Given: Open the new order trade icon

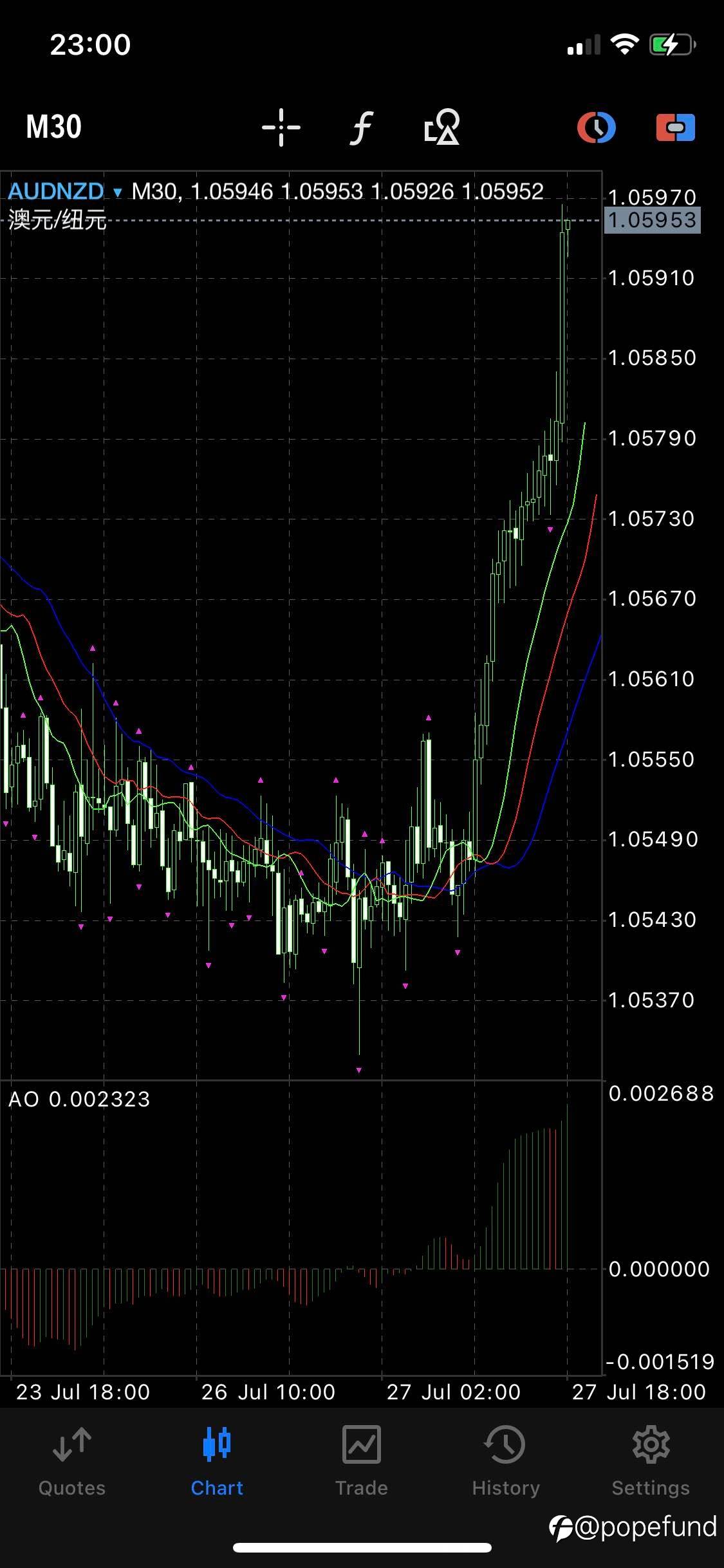Looking at the screenshot, I should tap(675, 127).
